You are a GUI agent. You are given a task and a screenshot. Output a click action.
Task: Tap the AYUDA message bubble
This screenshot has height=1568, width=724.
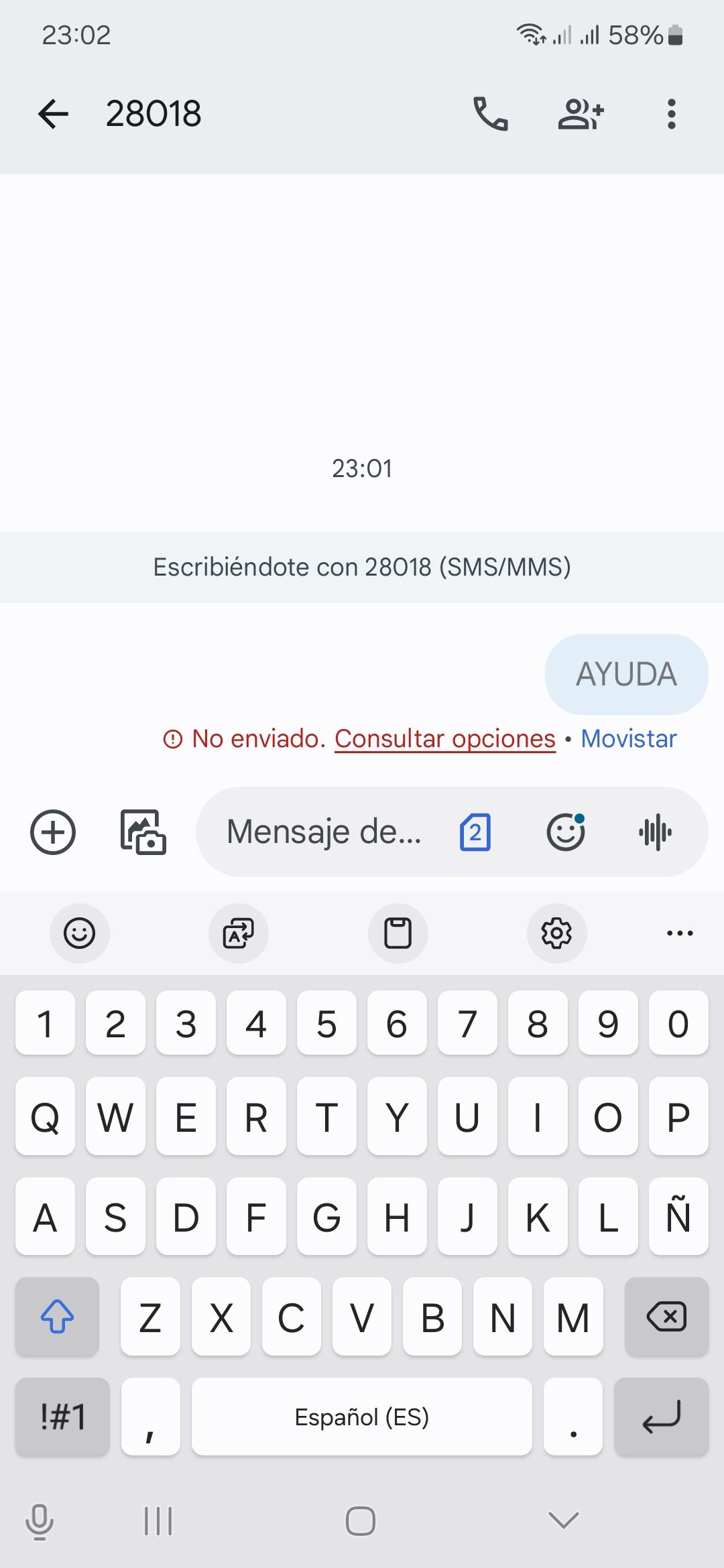[x=626, y=674]
